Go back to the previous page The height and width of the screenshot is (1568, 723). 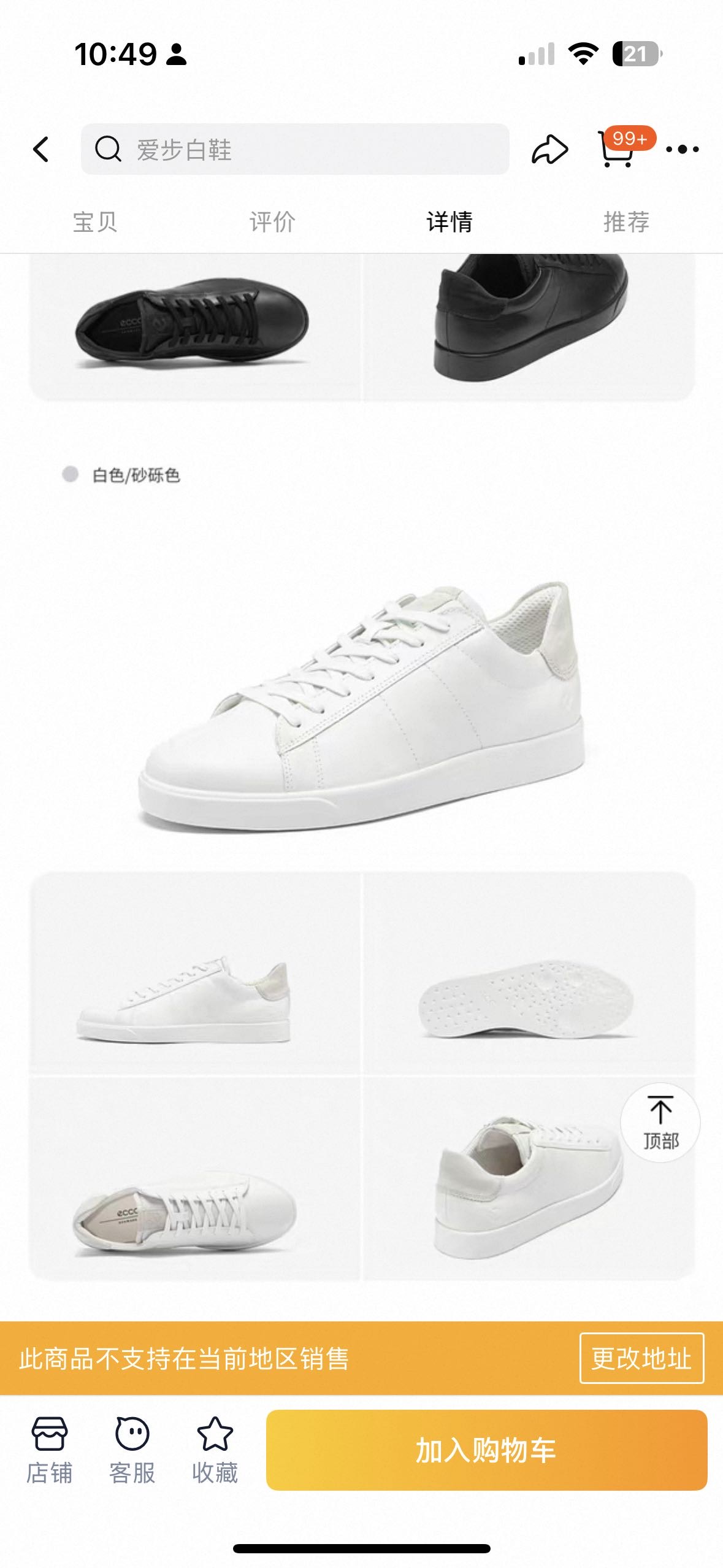pyautogui.click(x=41, y=149)
